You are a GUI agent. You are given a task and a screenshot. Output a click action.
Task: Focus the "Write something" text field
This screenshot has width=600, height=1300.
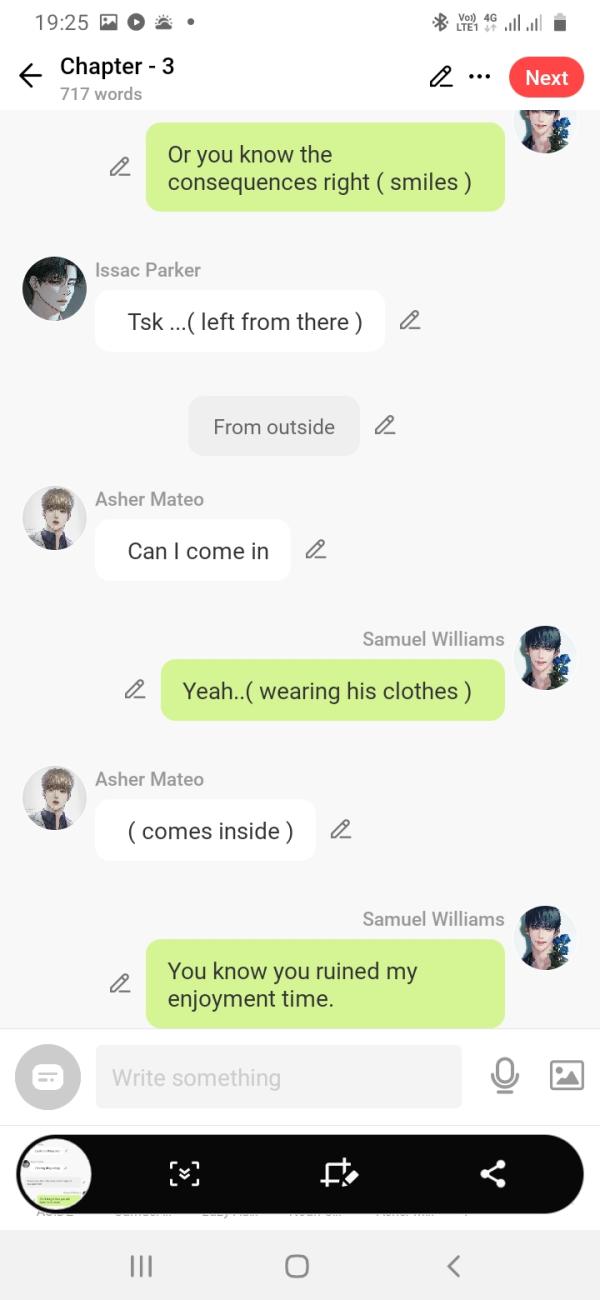click(x=278, y=1077)
